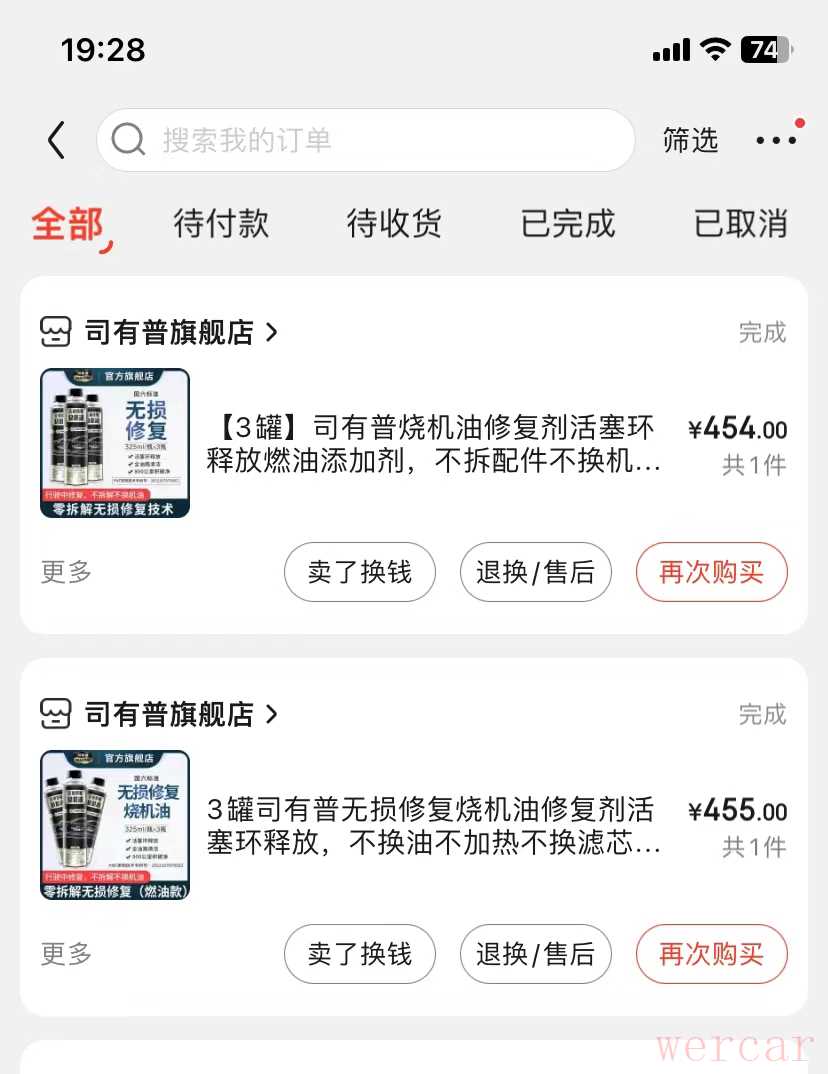Tap 再次购买 on the ¥455.00 order
Screen dimensions: 828x1074
[x=711, y=954]
